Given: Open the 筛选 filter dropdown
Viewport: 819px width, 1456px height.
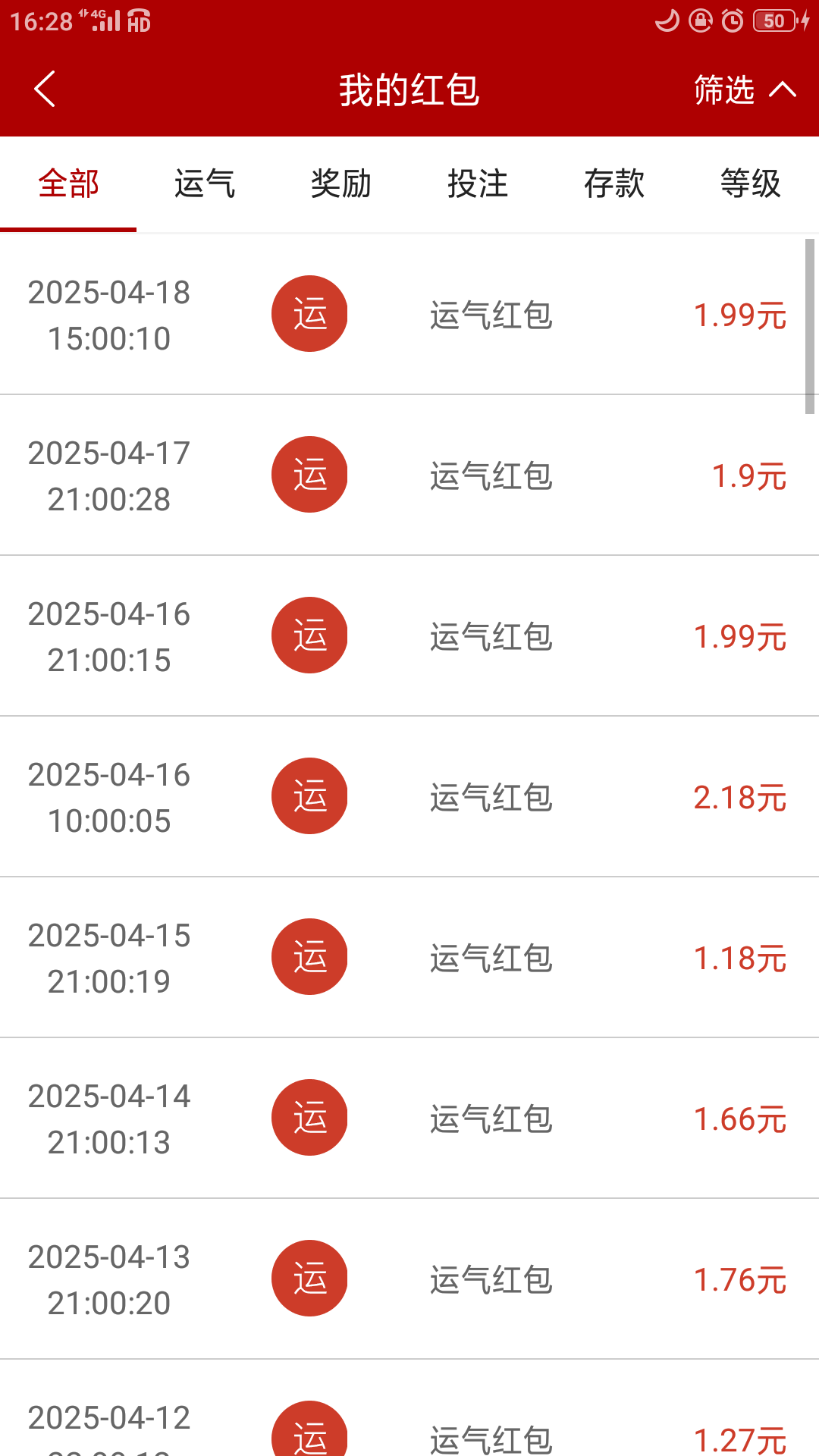Looking at the screenshot, I should 744,89.
